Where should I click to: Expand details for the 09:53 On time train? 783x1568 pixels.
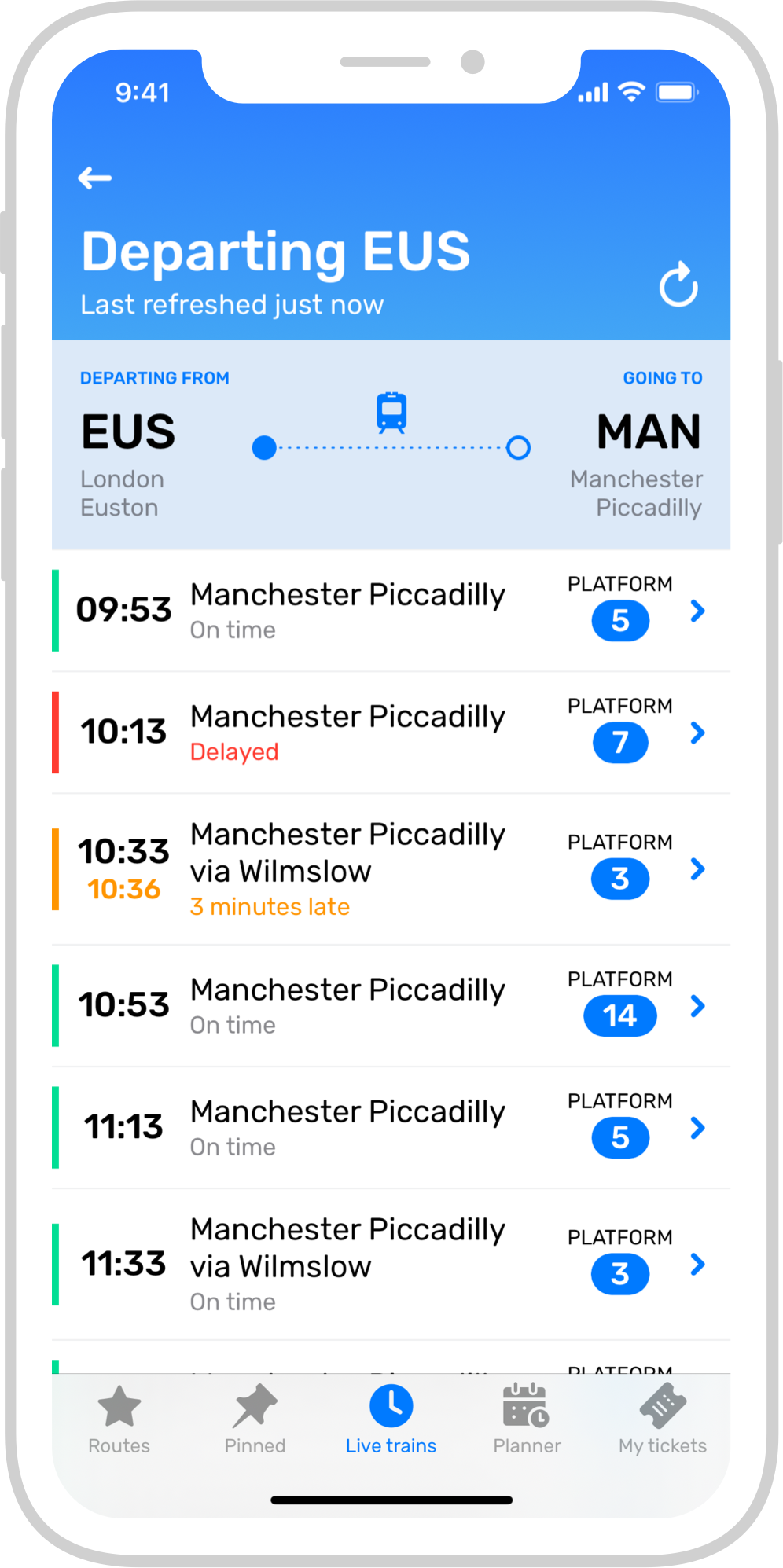[697, 611]
